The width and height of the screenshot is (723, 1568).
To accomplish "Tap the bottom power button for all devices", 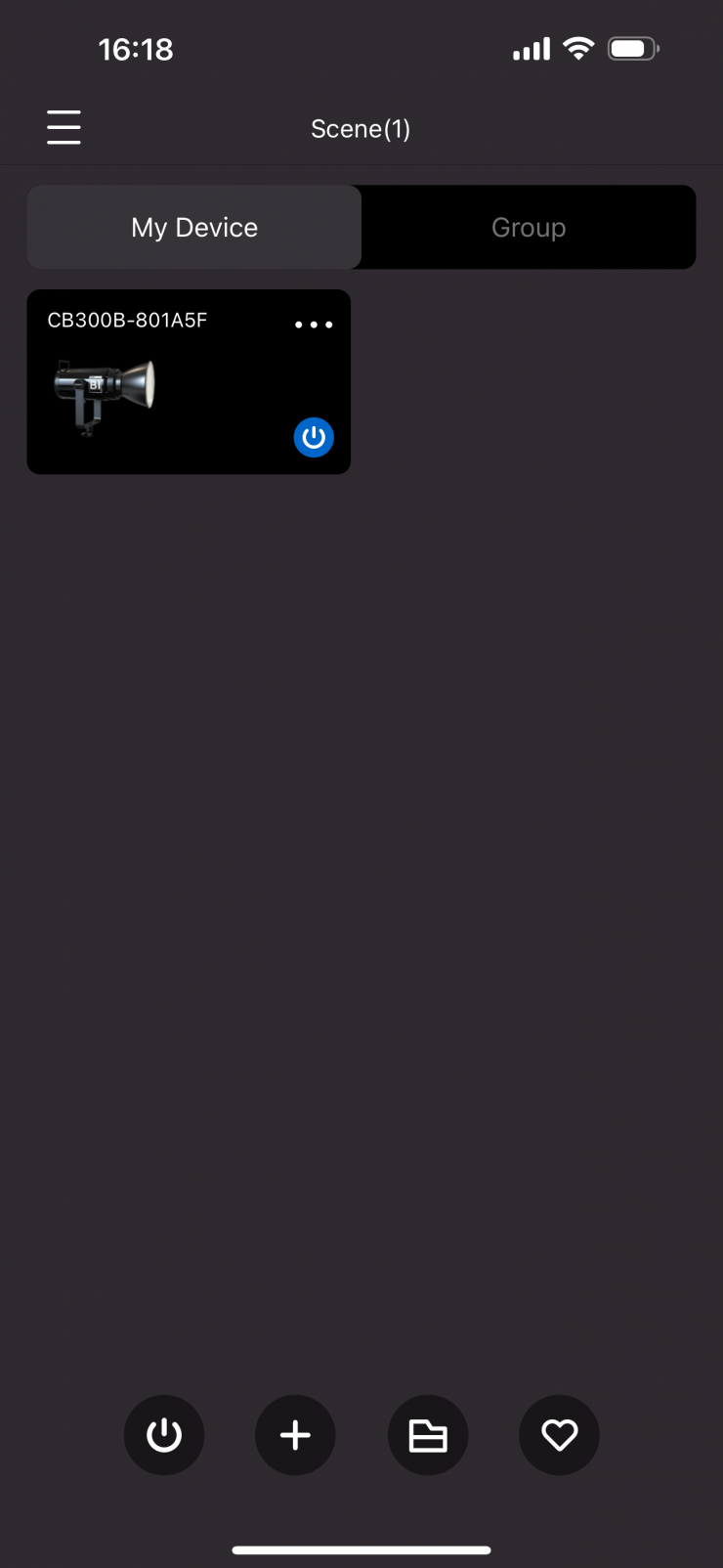I will point(164,1435).
